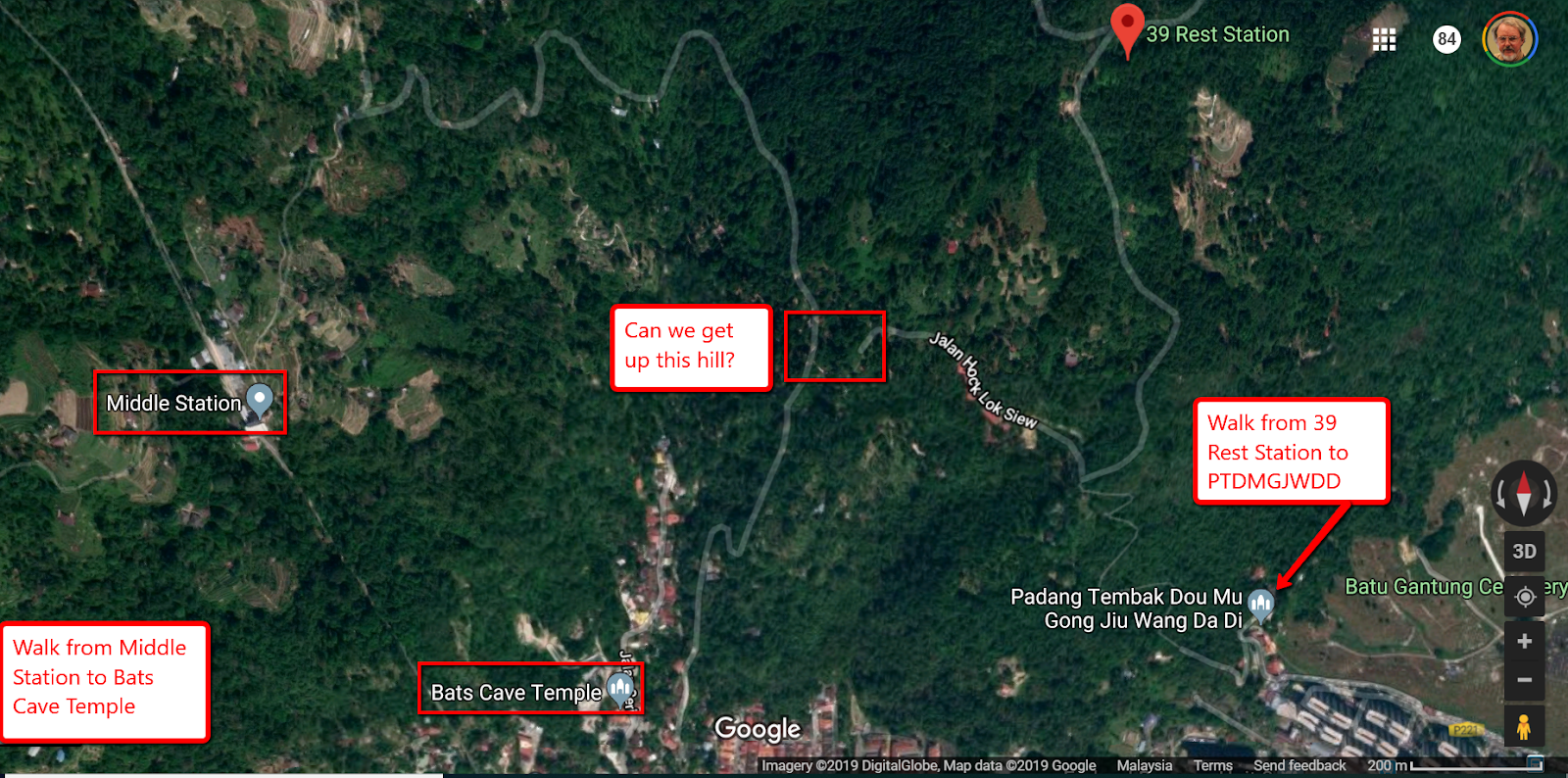
Task: Select the Bats Cave Temple marker
Action: (619, 689)
